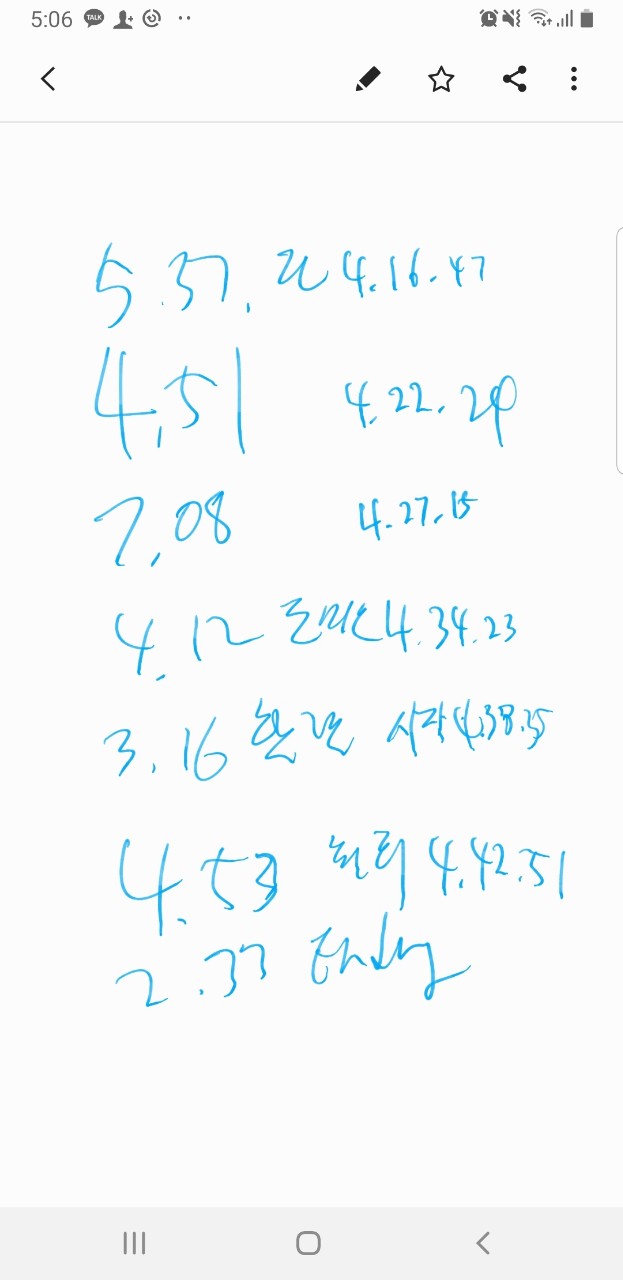This screenshot has width=623, height=1280.
Task: Mark this note as favorite
Action: (441, 79)
